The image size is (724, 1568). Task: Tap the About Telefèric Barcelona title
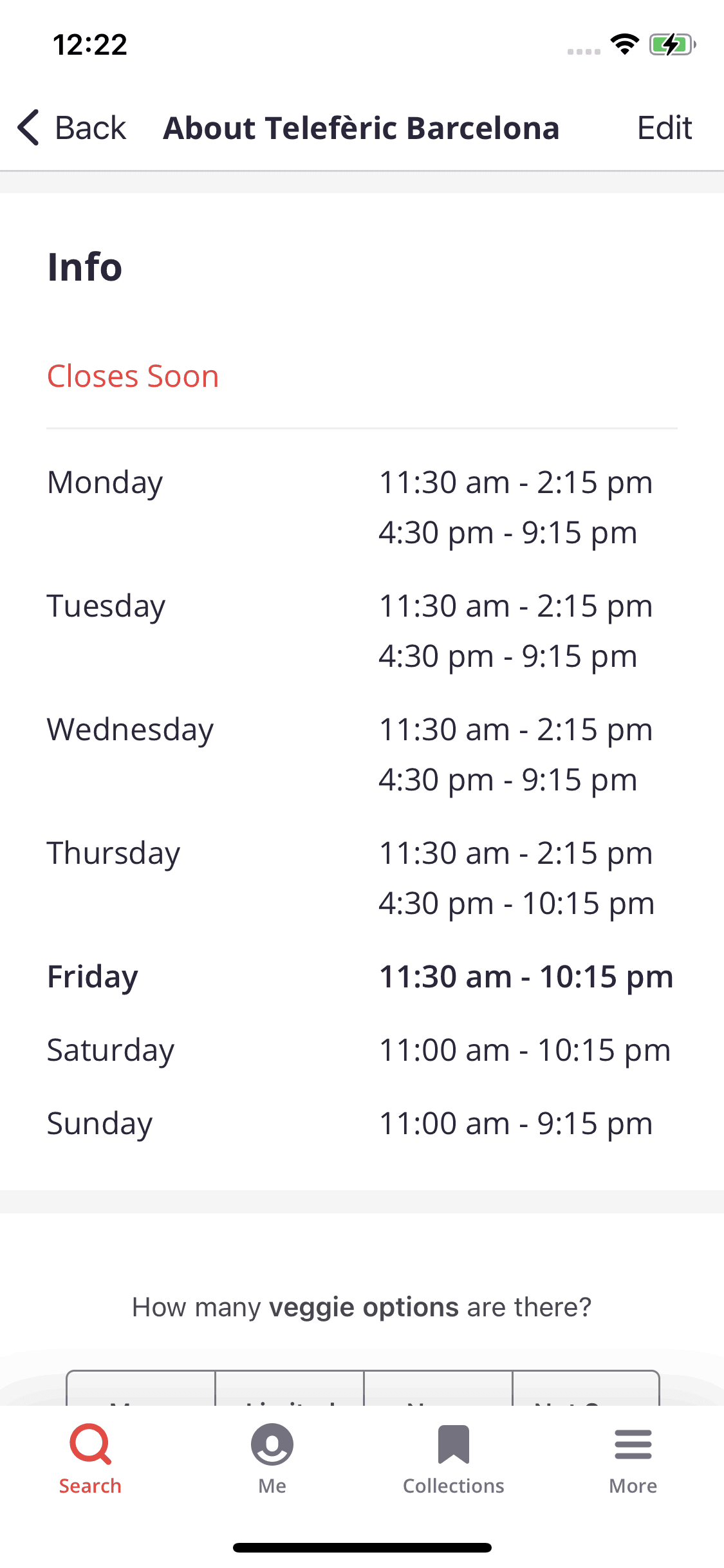360,127
